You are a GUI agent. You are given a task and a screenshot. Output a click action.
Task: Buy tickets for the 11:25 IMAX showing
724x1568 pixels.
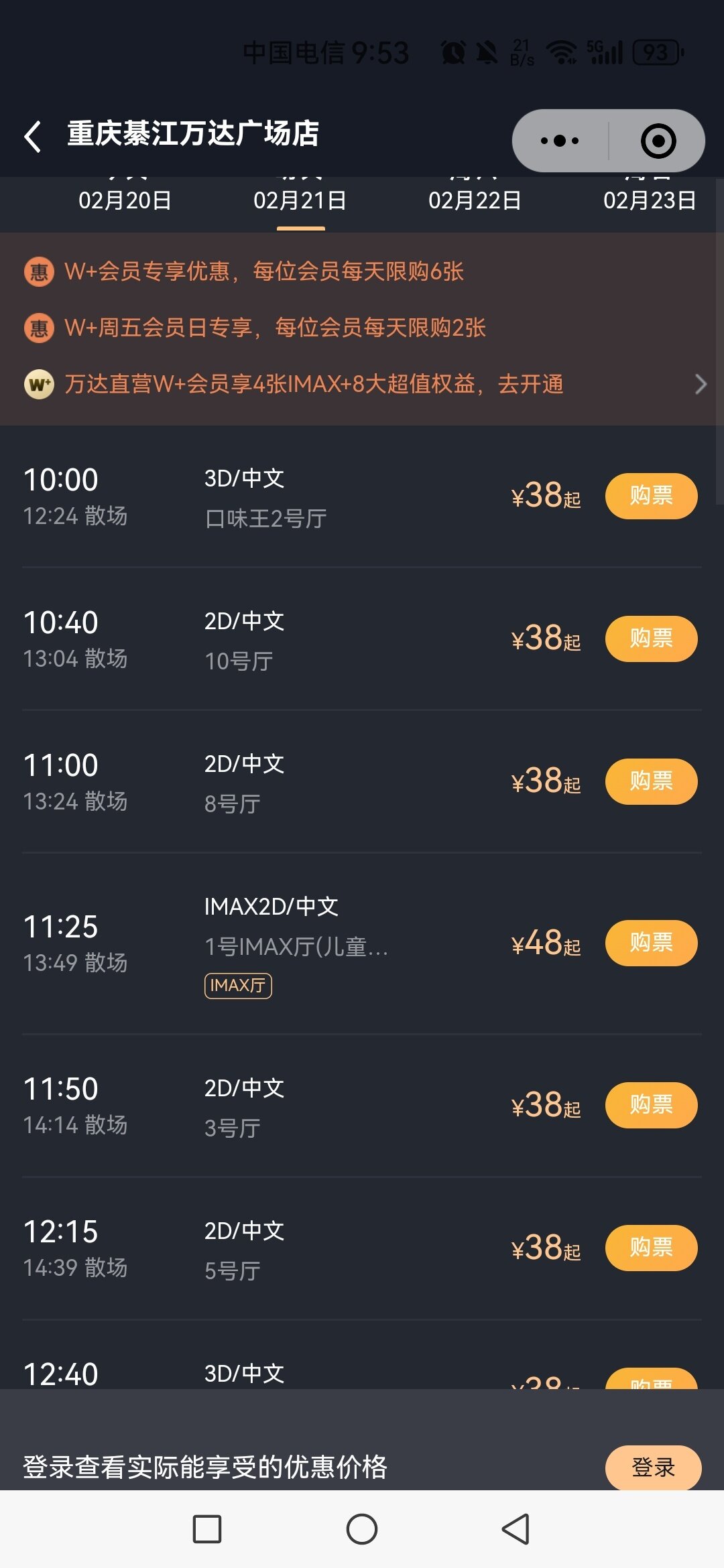coord(651,943)
